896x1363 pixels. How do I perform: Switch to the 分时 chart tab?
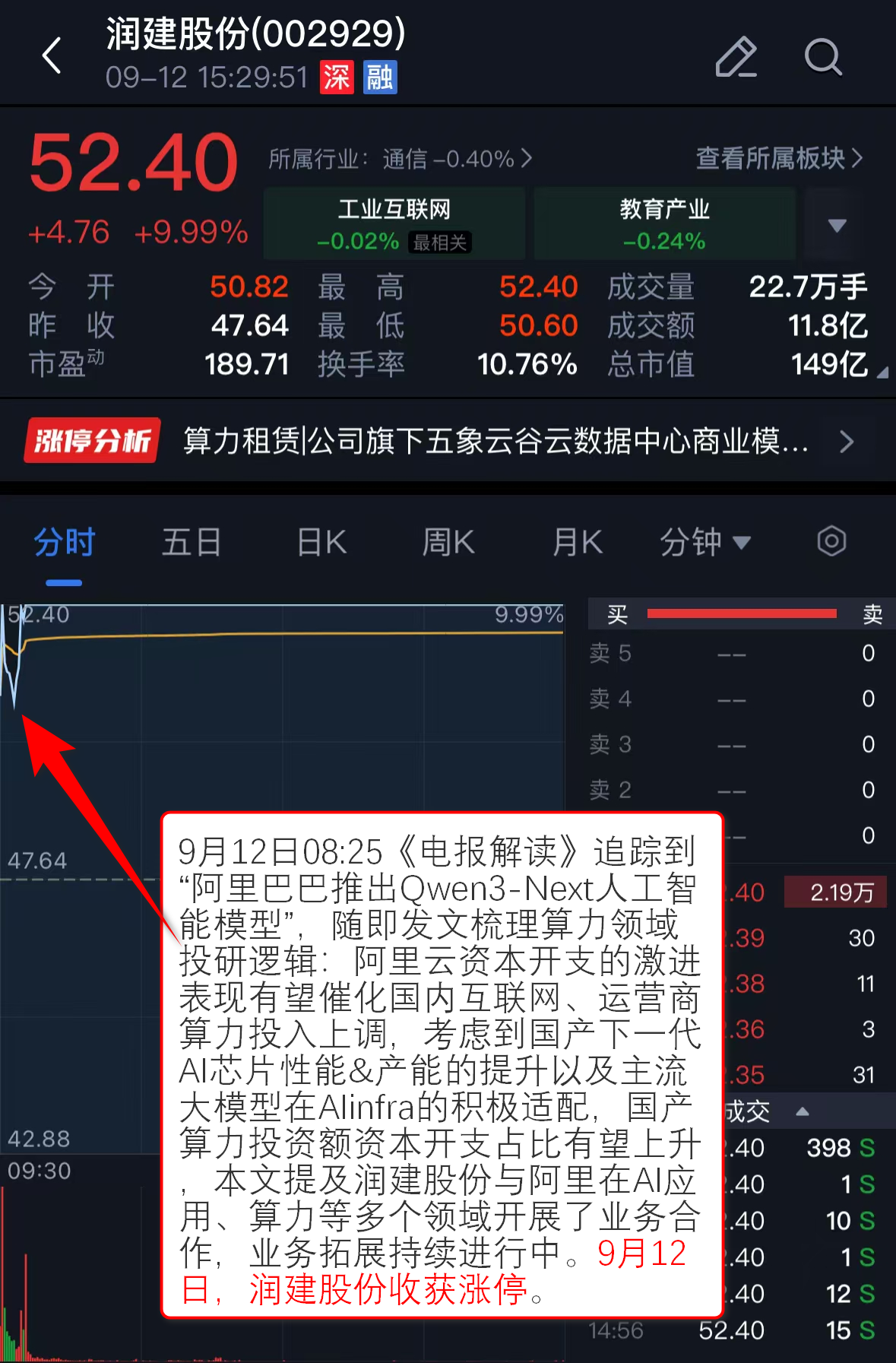tap(65, 543)
